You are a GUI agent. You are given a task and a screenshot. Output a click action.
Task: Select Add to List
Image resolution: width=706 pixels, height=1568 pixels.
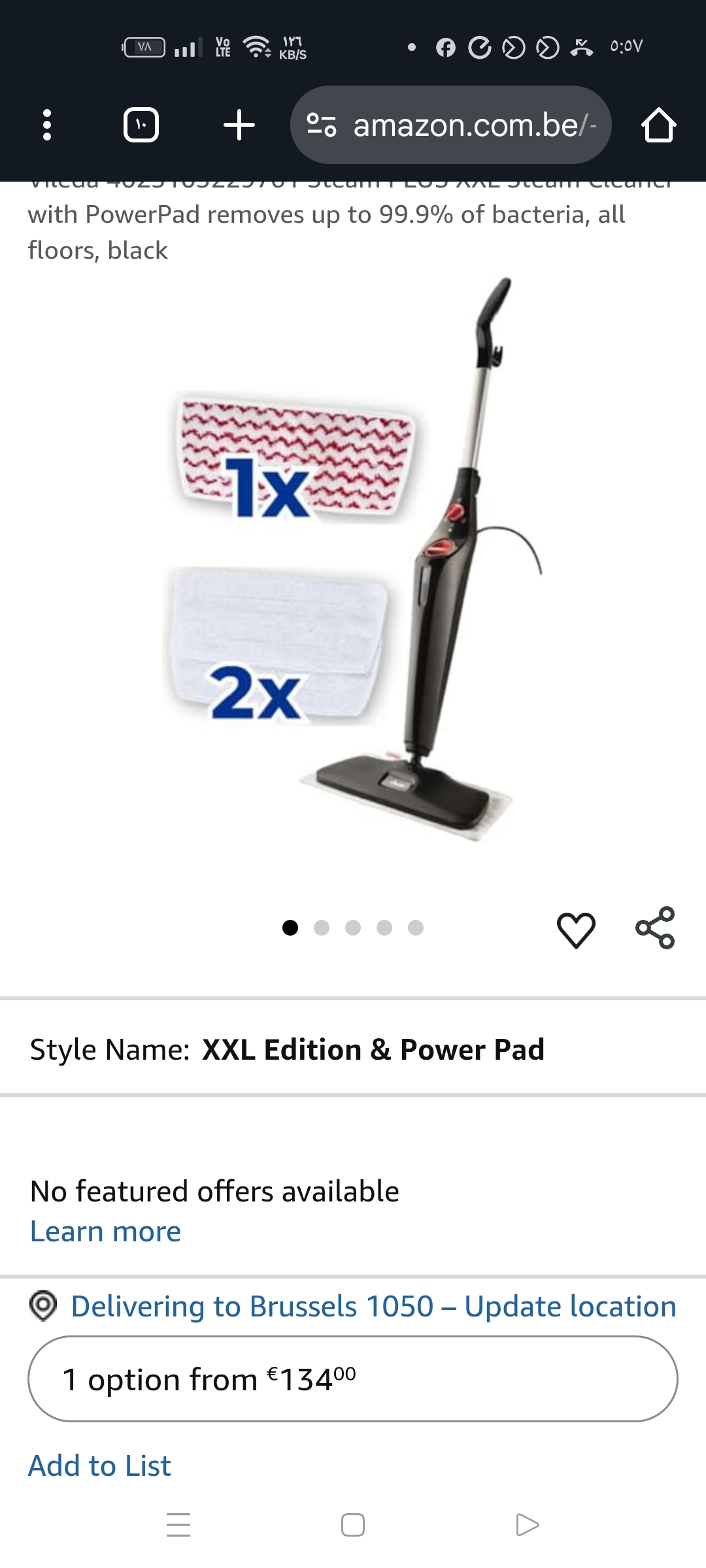point(99,1465)
